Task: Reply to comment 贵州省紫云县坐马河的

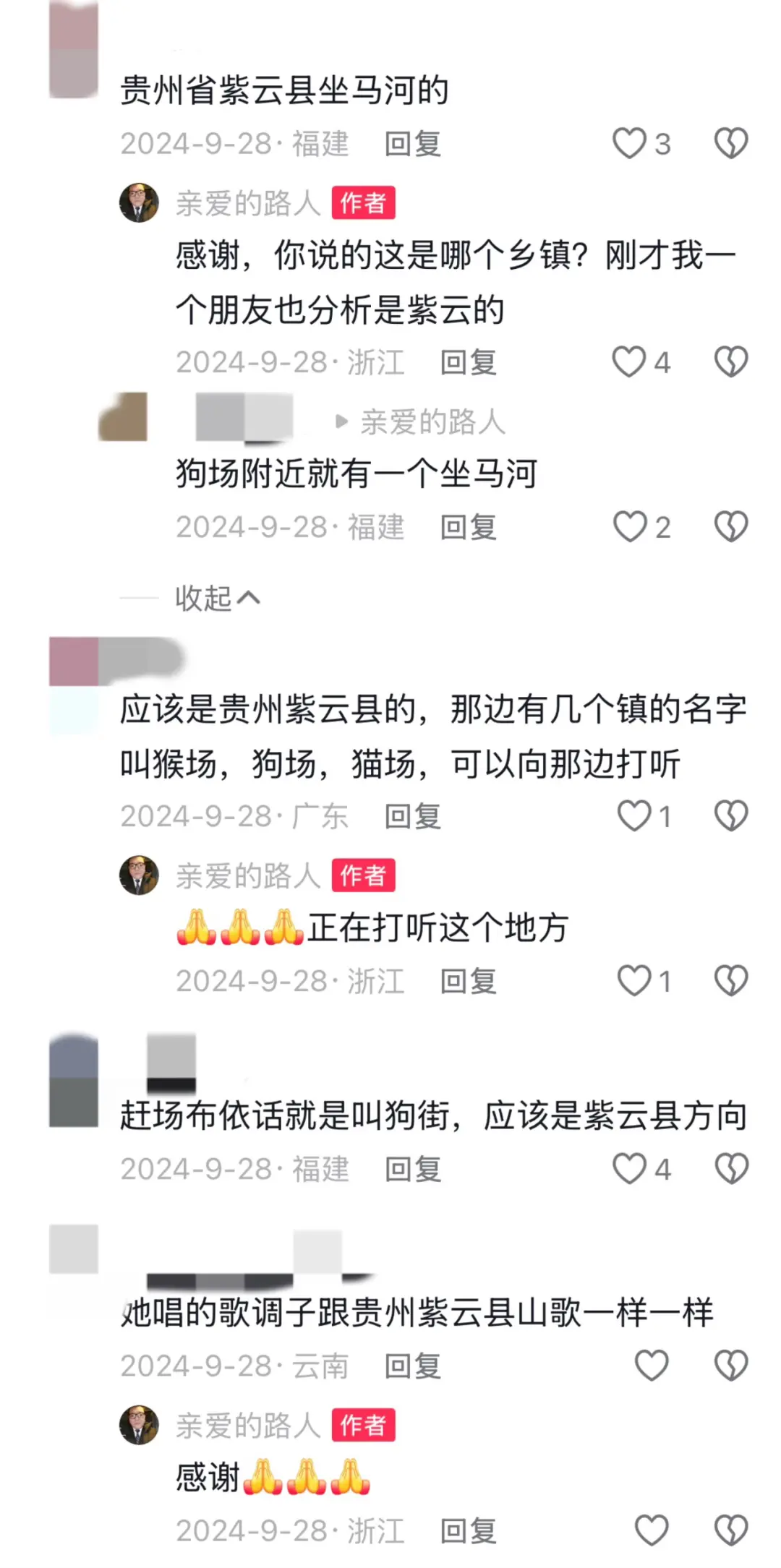Action: tap(412, 144)
